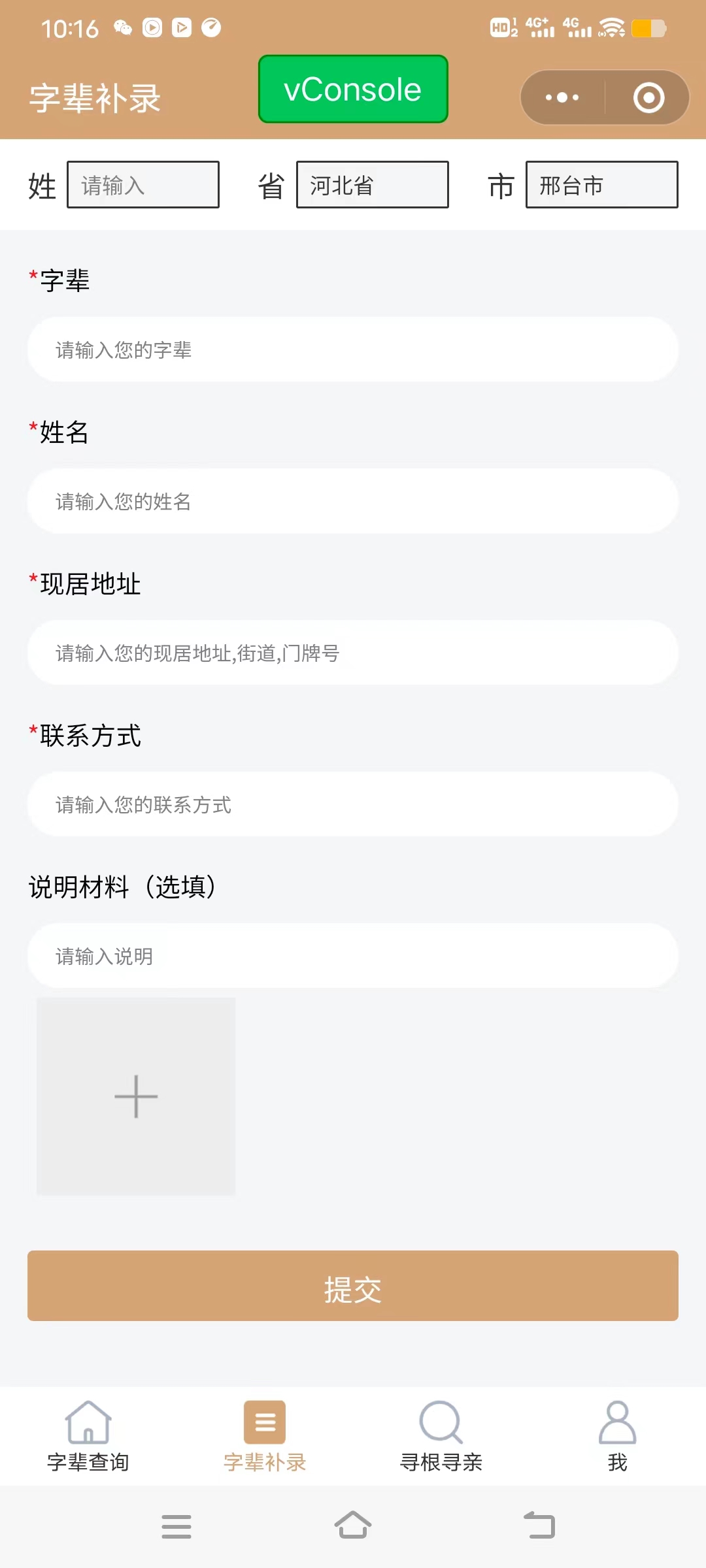Tap the 请输入您的字辈 field
Image resolution: width=706 pixels, height=1568 pixels.
(x=353, y=350)
